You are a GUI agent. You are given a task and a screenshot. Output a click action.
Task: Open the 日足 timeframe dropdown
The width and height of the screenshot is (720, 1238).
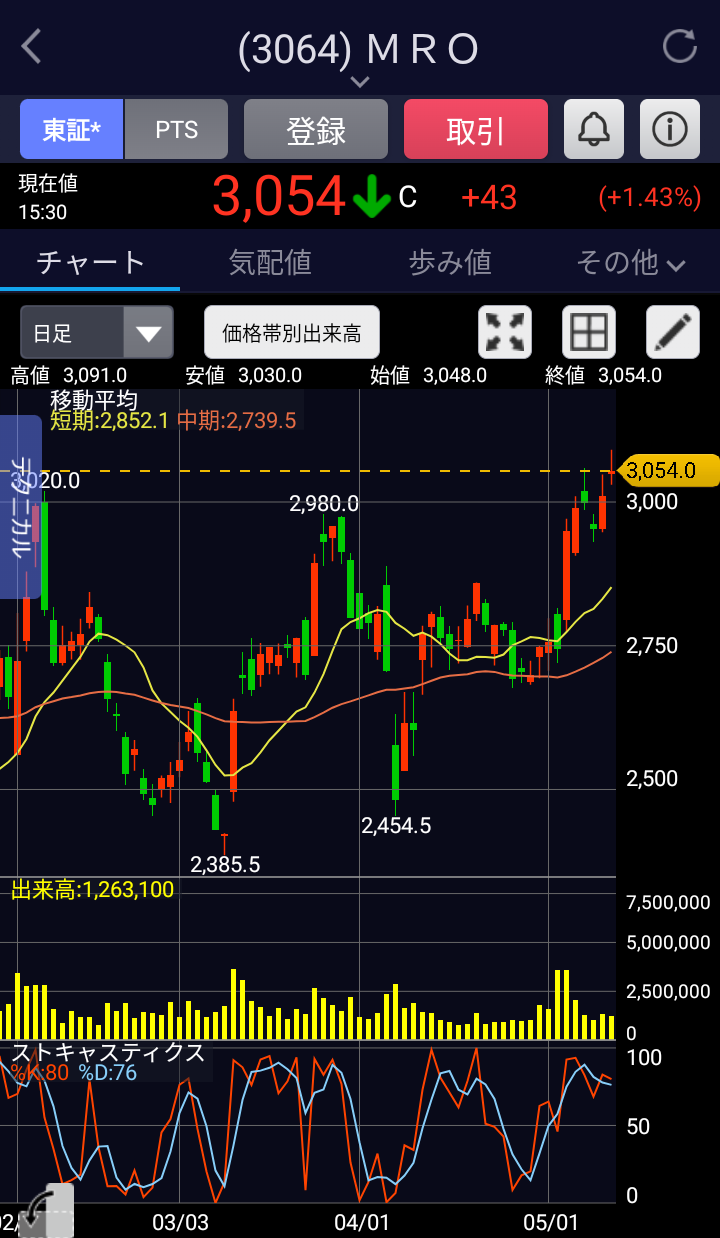point(97,333)
